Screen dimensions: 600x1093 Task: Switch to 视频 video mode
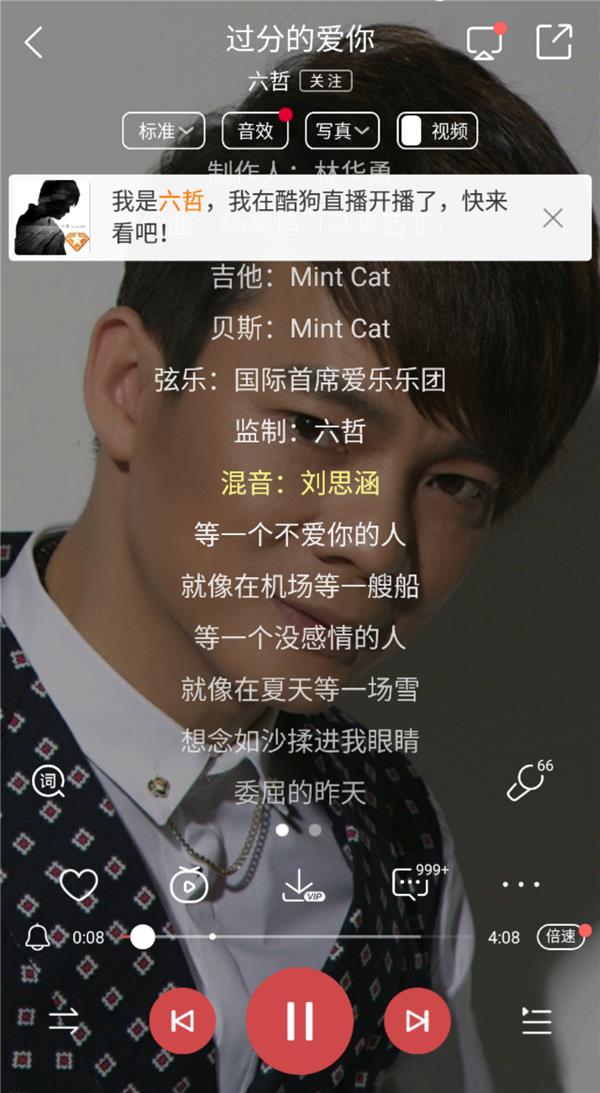437,131
